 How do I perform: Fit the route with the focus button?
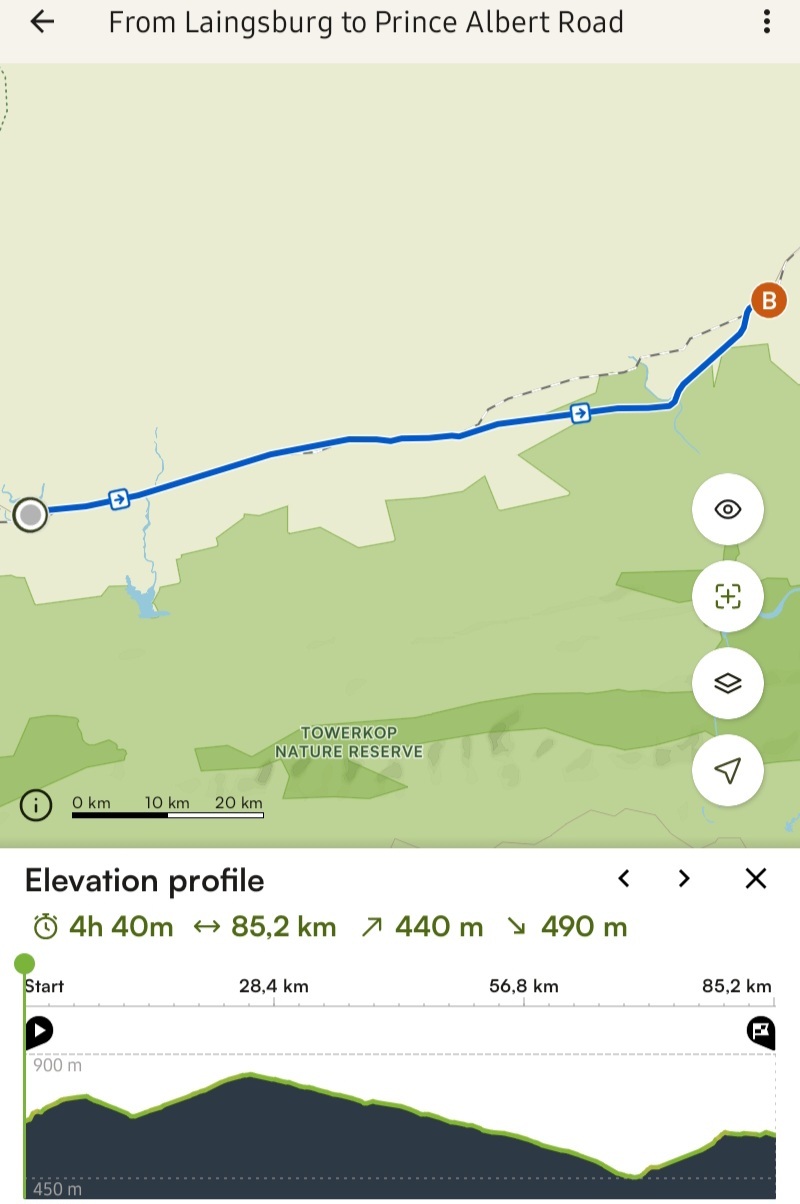point(728,597)
